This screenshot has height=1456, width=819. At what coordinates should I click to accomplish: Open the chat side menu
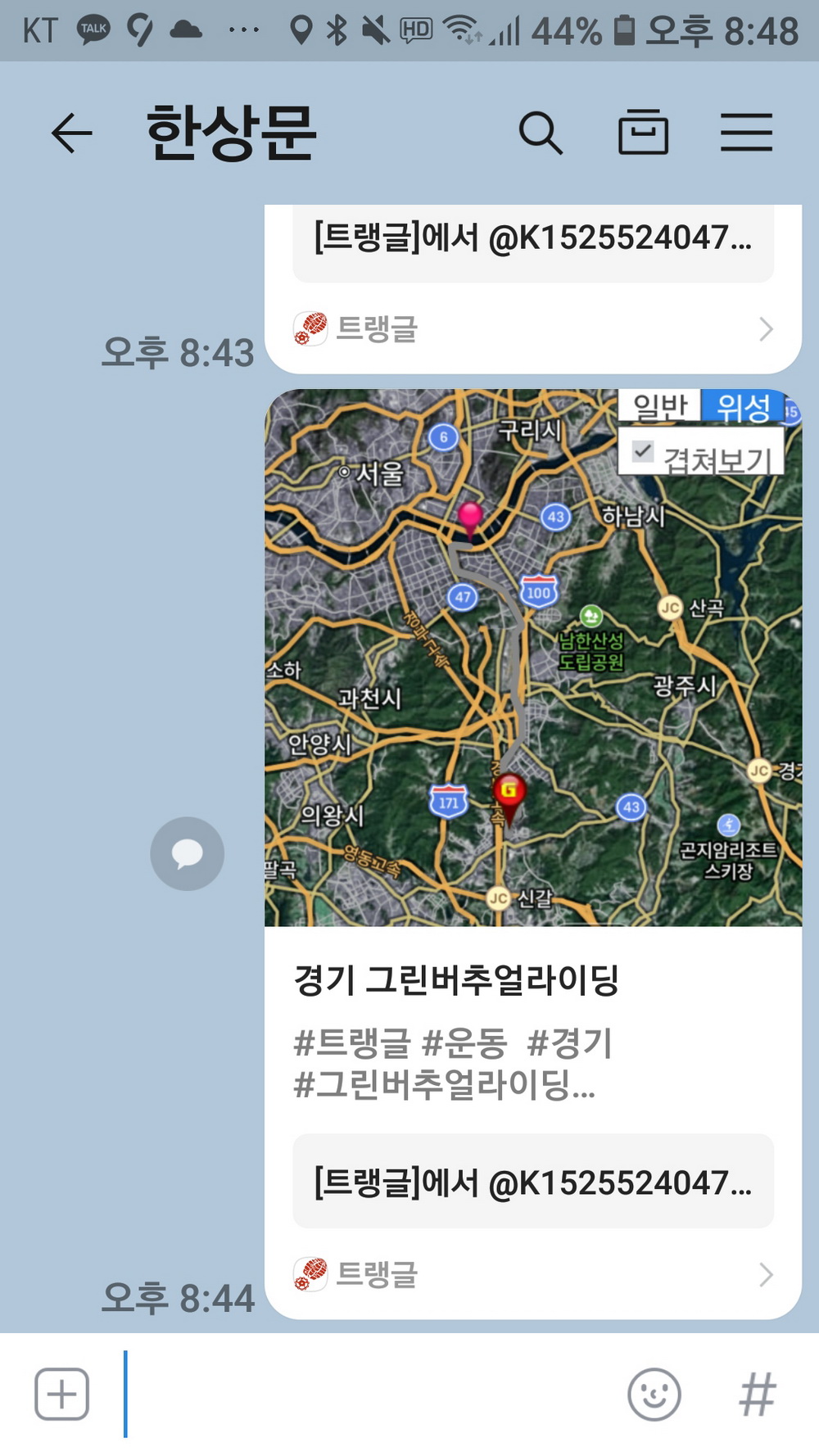(746, 133)
